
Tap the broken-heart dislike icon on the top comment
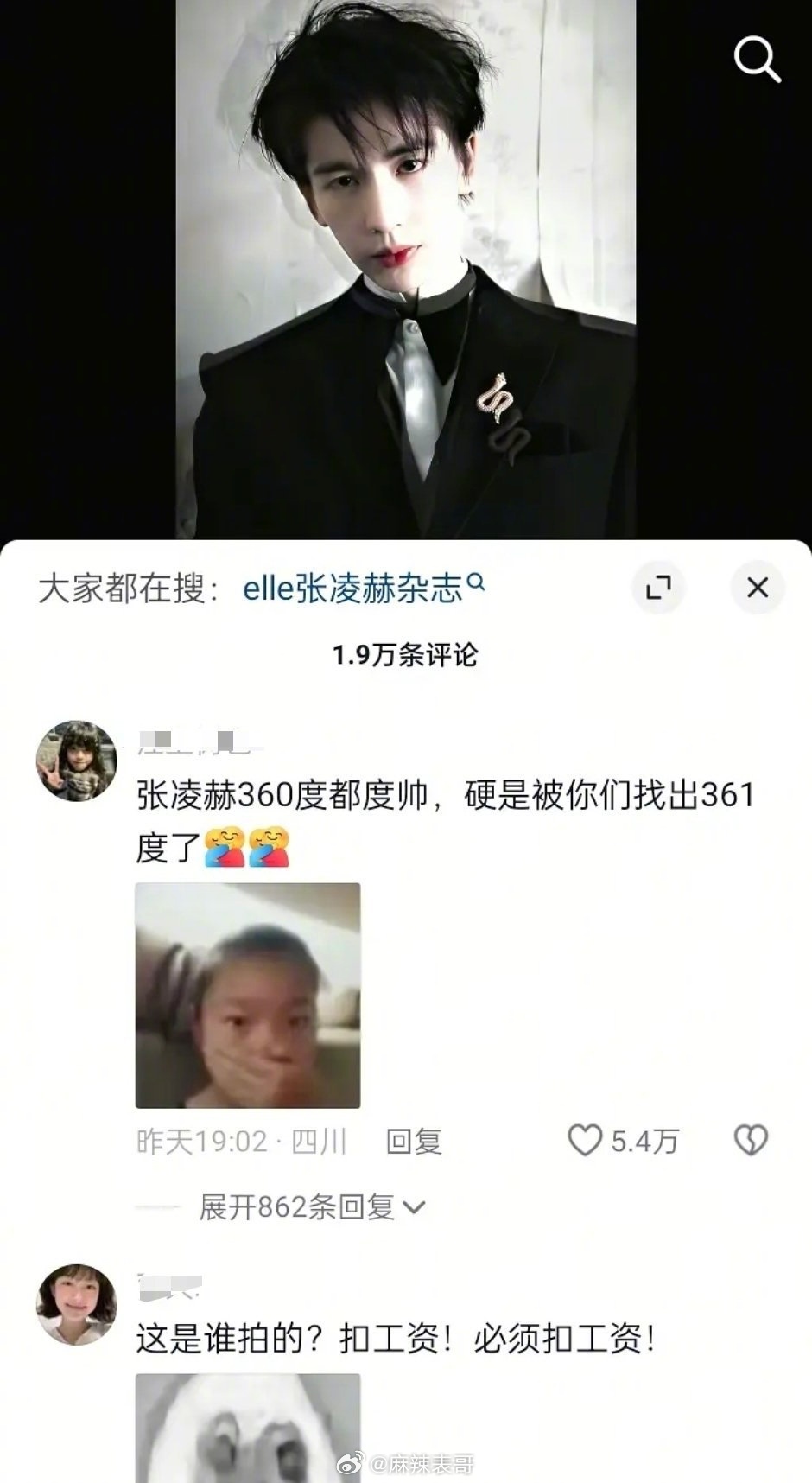tap(754, 1140)
